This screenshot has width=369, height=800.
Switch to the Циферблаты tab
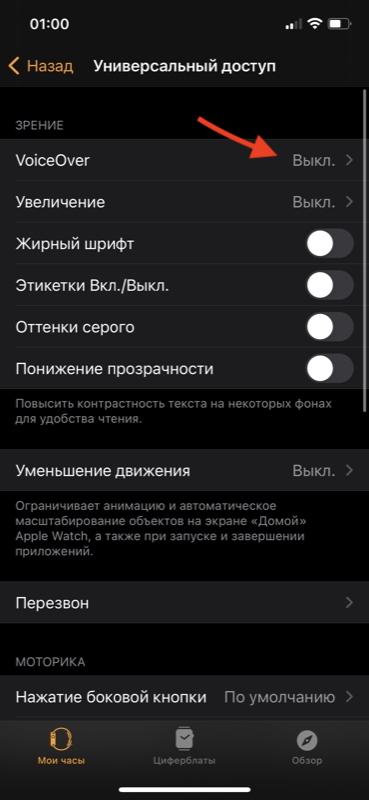tap(184, 747)
